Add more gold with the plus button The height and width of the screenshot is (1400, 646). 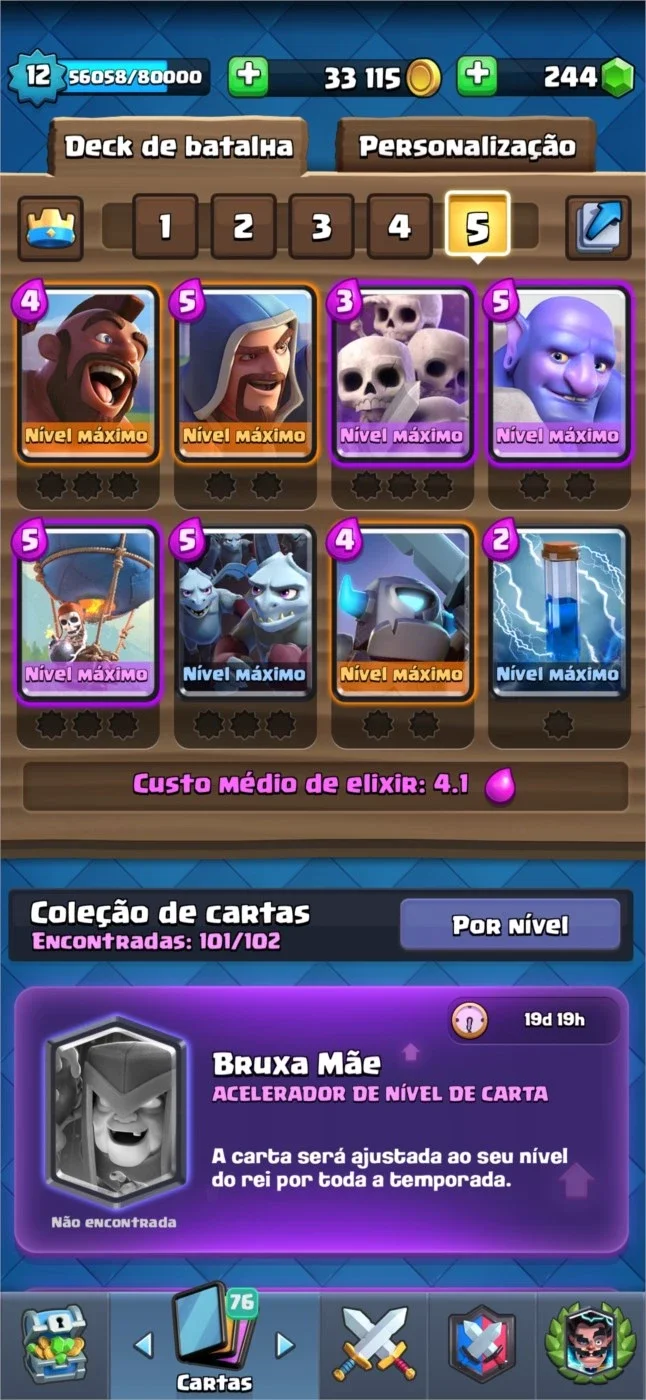[x=248, y=76]
